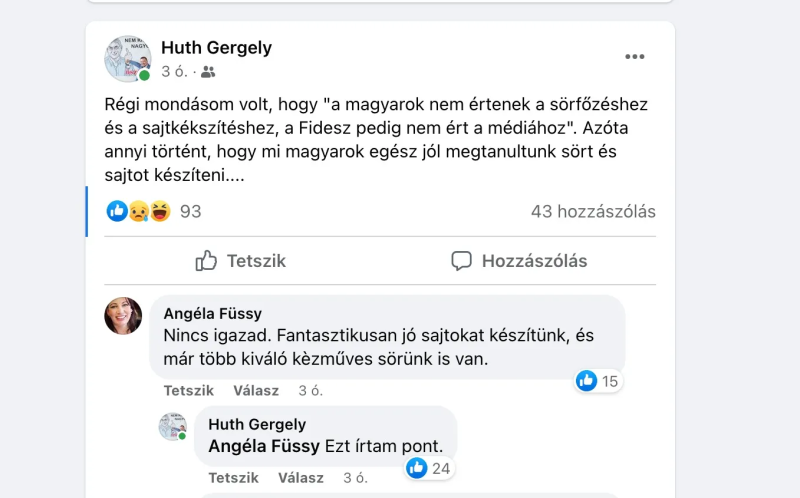Viewport: 800px width, 498px height.
Task: Like Angéla Füssy's comment
Action: (x=188, y=390)
